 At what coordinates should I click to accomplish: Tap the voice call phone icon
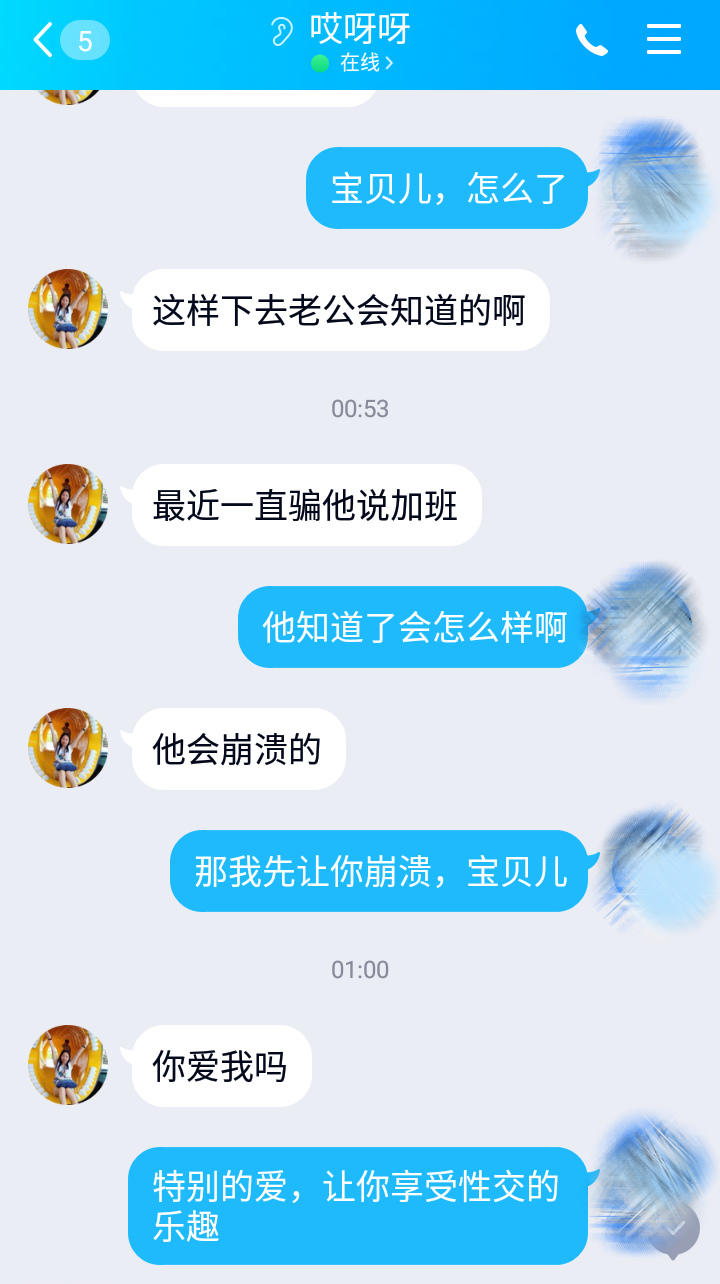pyautogui.click(x=592, y=38)
